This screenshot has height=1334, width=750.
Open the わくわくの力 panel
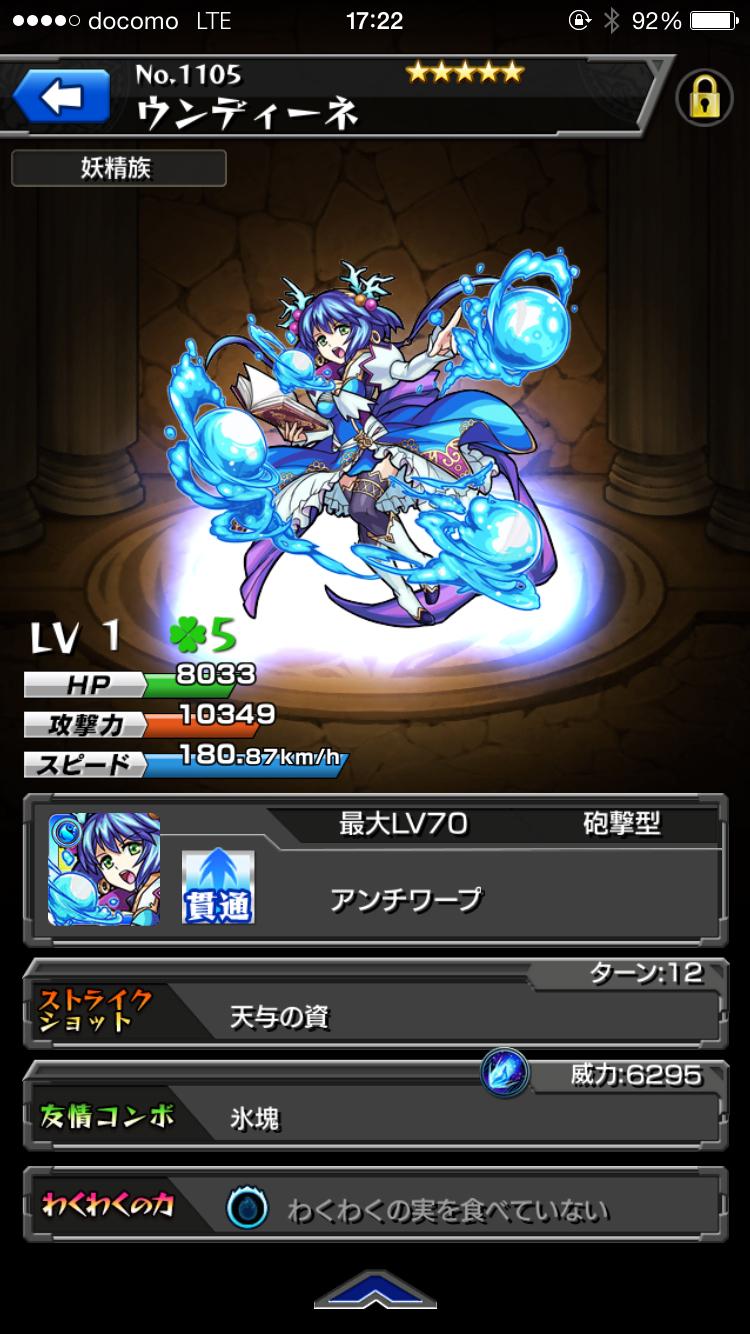pos(374,1210)
